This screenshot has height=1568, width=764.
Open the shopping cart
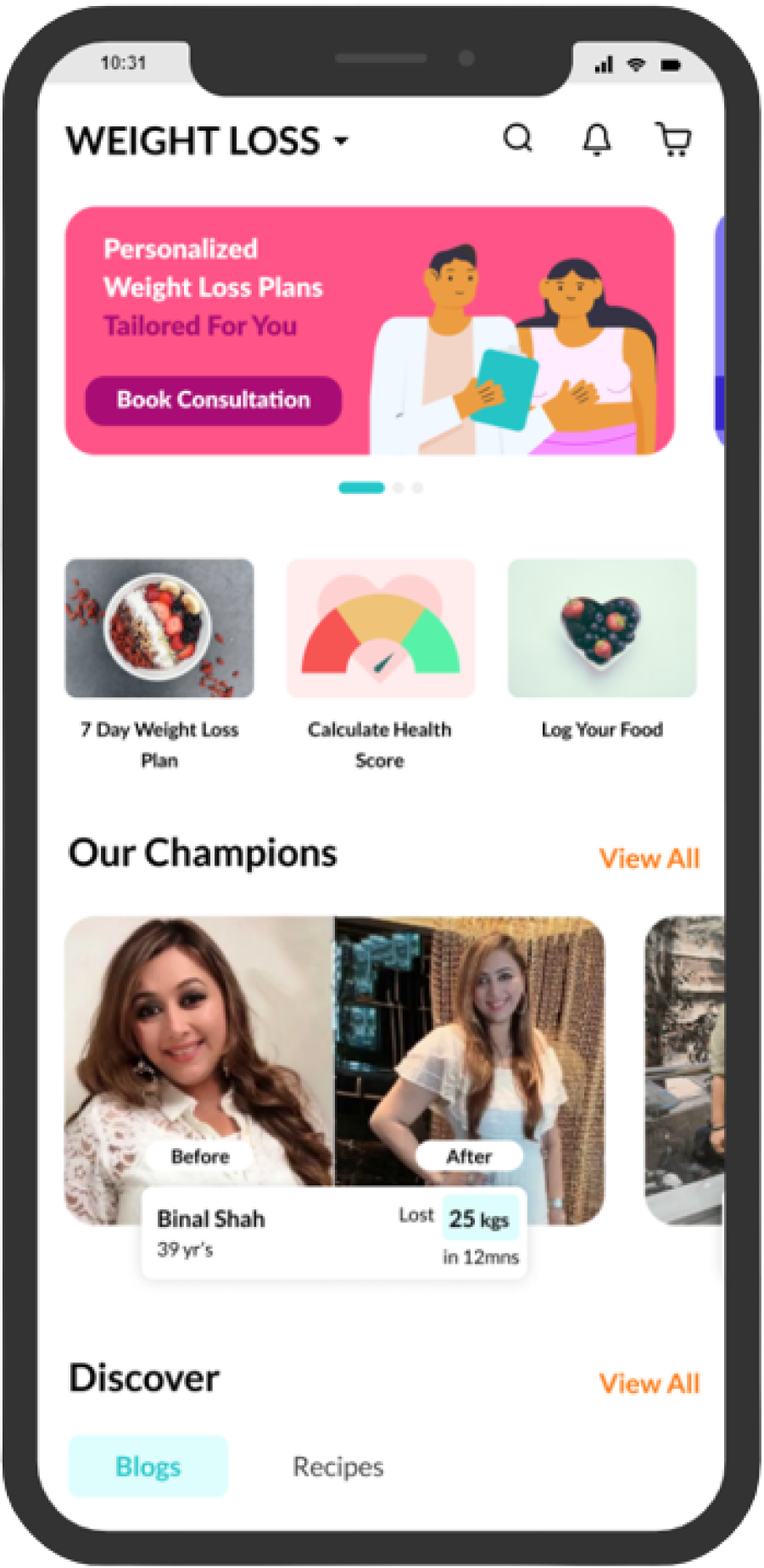click(673, 139)
